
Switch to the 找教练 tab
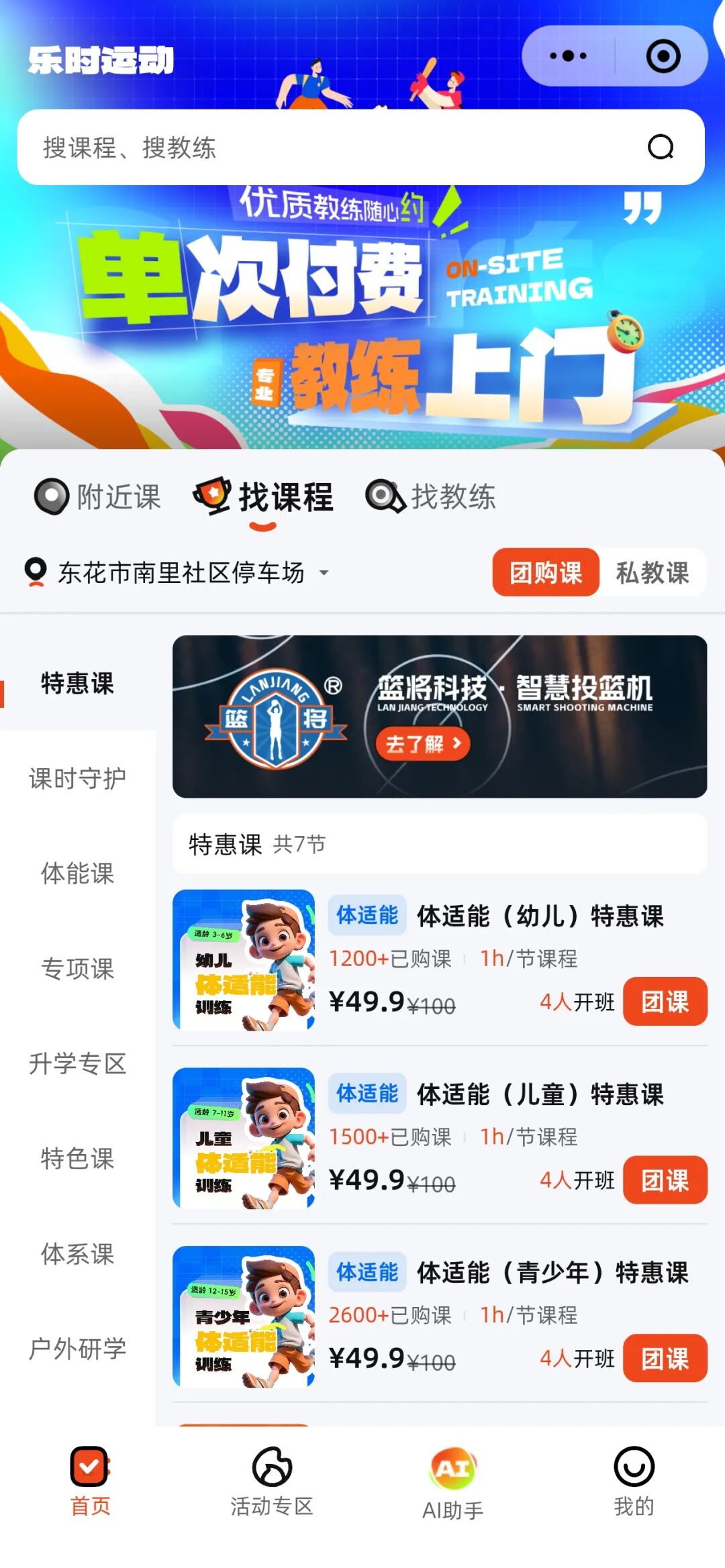coord(431,497)
